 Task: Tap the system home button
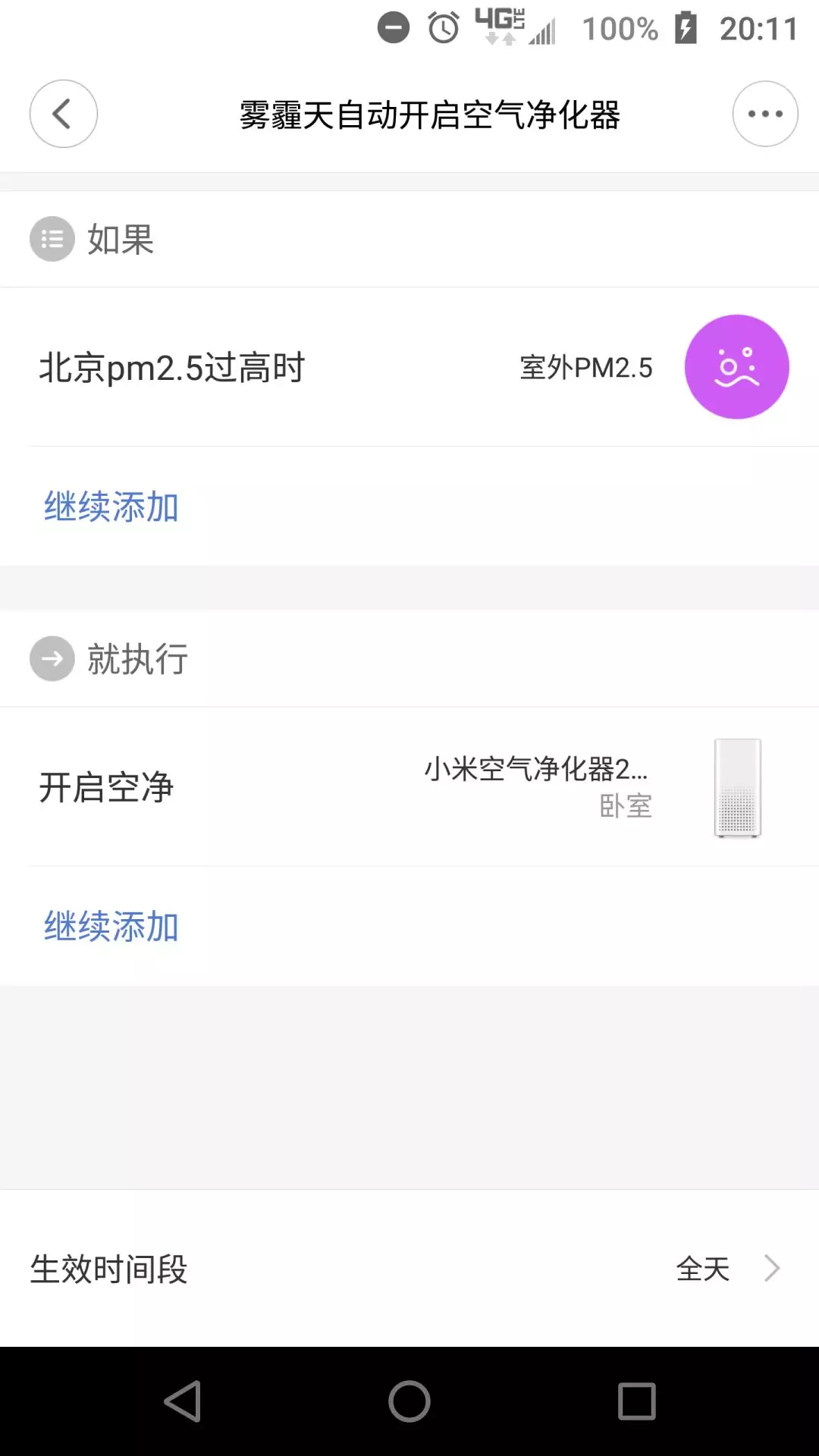[x=409, y=1401]
